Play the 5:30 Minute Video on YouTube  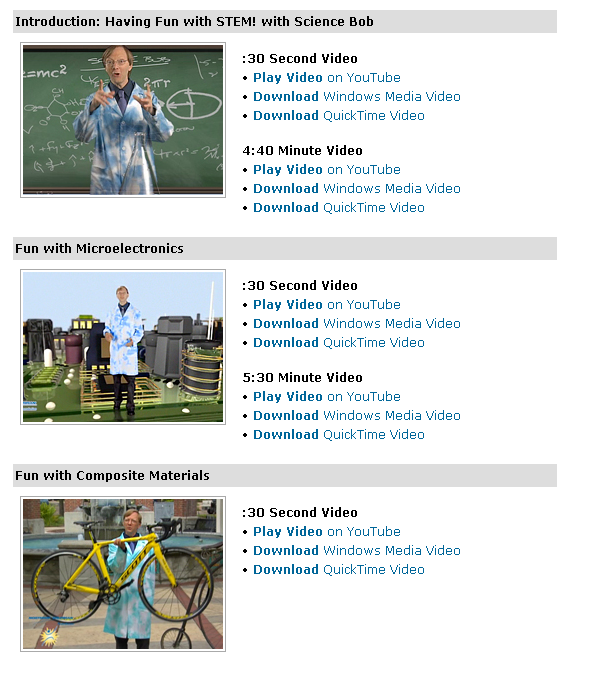tap(326, 397)
